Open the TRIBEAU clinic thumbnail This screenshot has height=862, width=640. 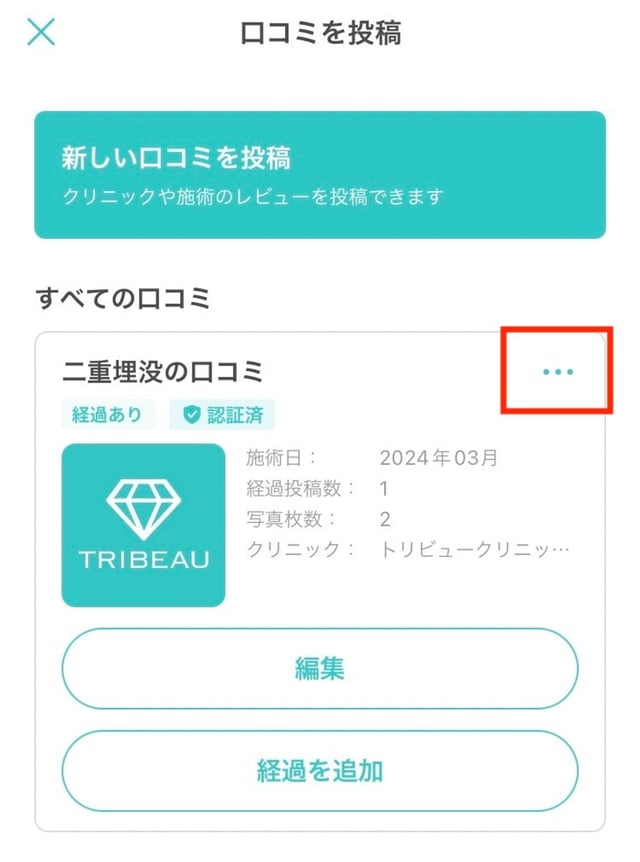144,525
